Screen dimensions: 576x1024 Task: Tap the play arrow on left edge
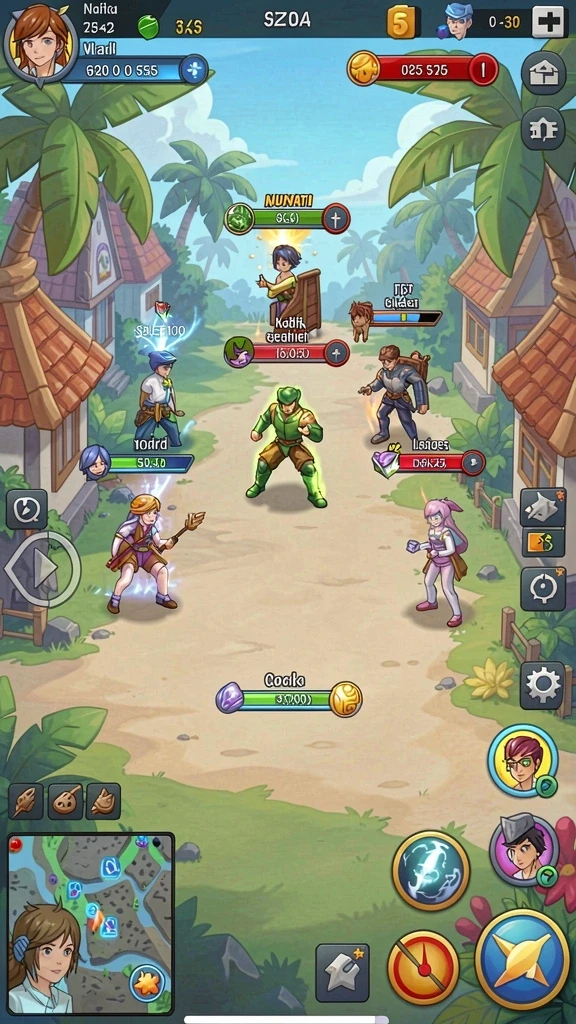coord(42,570)
